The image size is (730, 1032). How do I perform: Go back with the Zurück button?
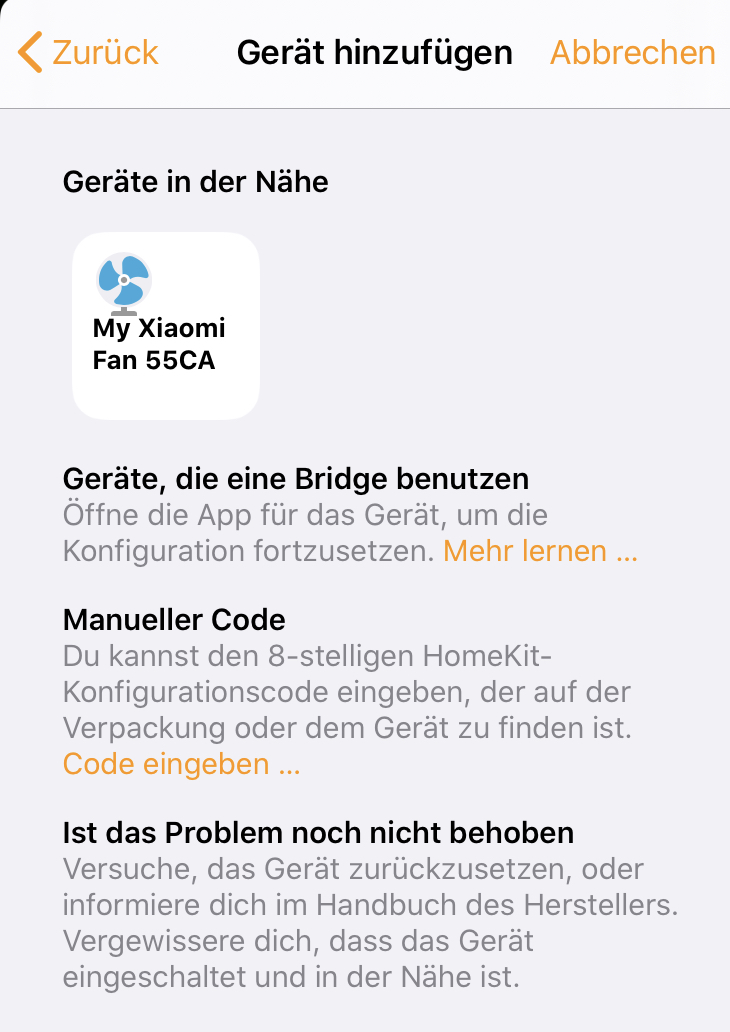(x=88, y=52)
